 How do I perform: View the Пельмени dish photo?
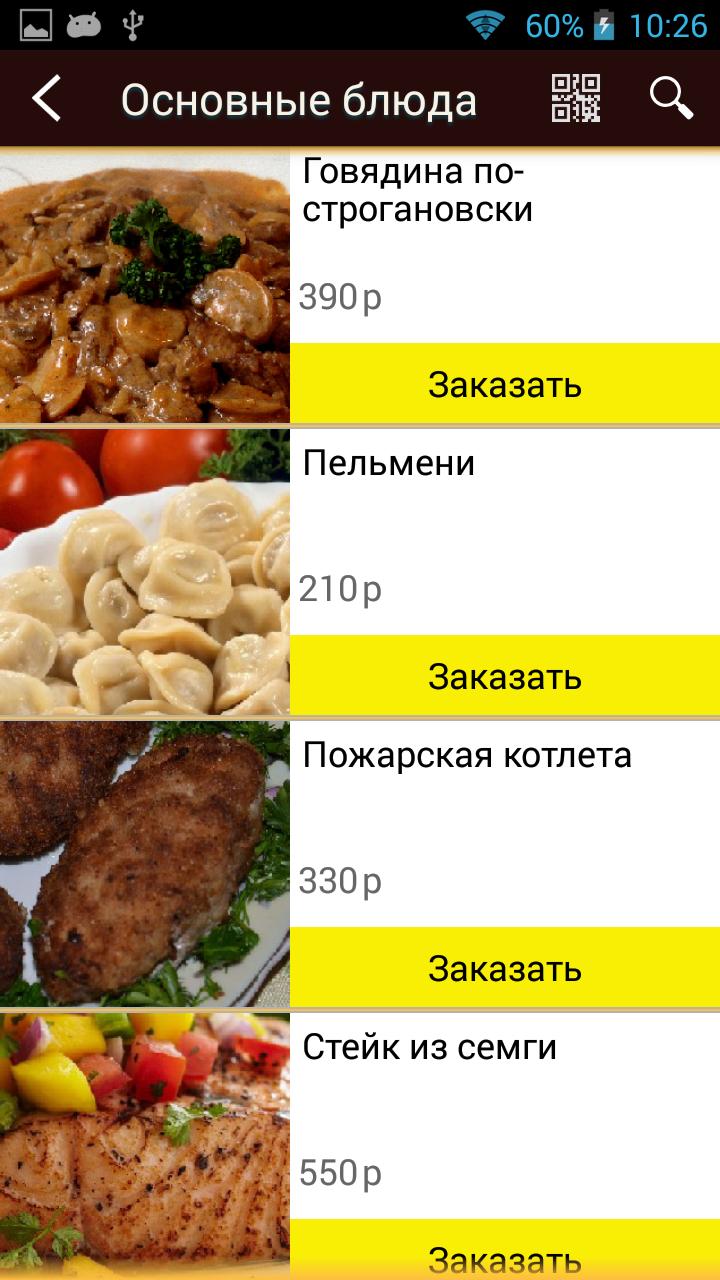point(145,572)
